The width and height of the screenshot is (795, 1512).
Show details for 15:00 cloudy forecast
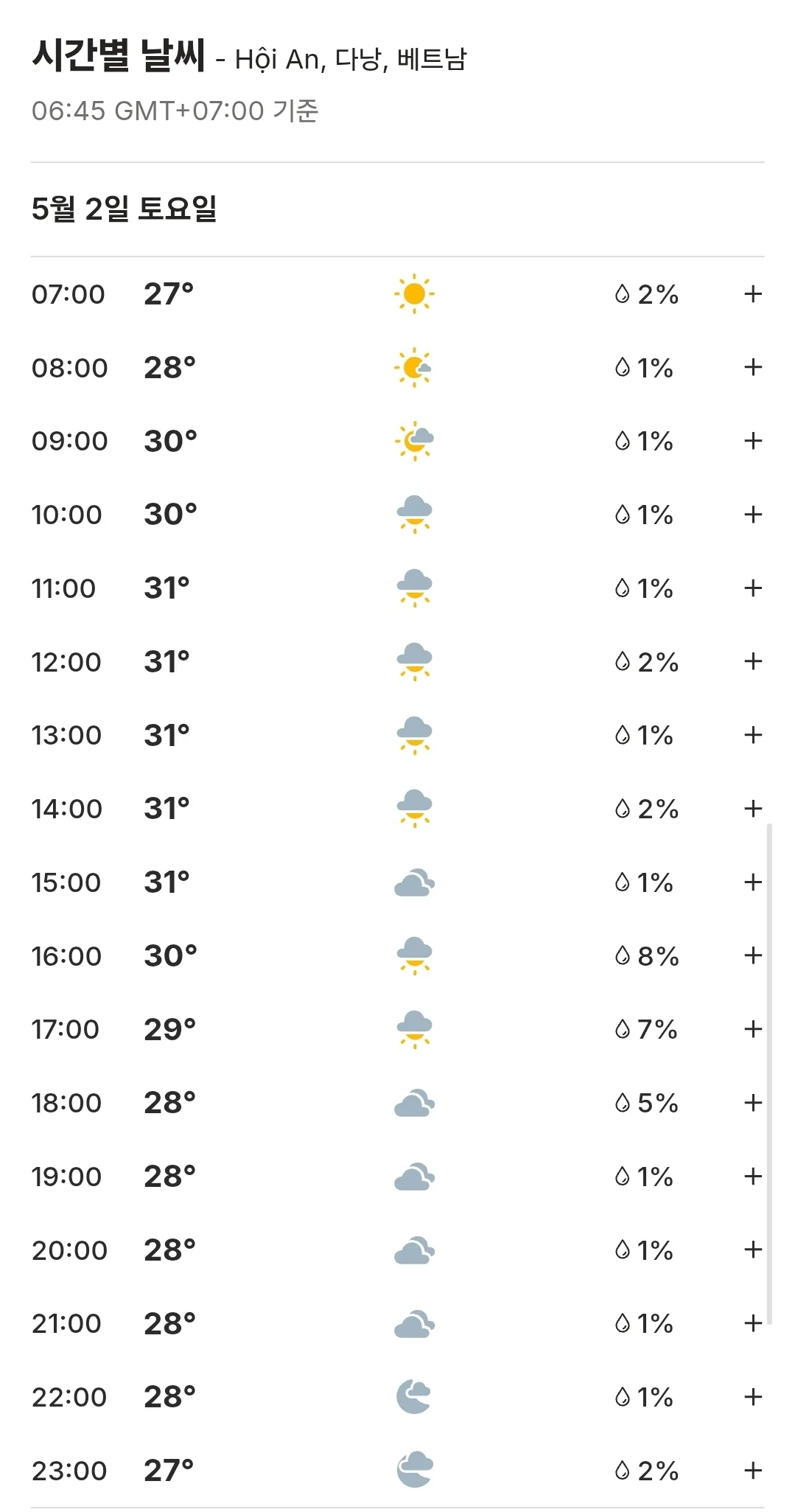click(x=752, y=882)
